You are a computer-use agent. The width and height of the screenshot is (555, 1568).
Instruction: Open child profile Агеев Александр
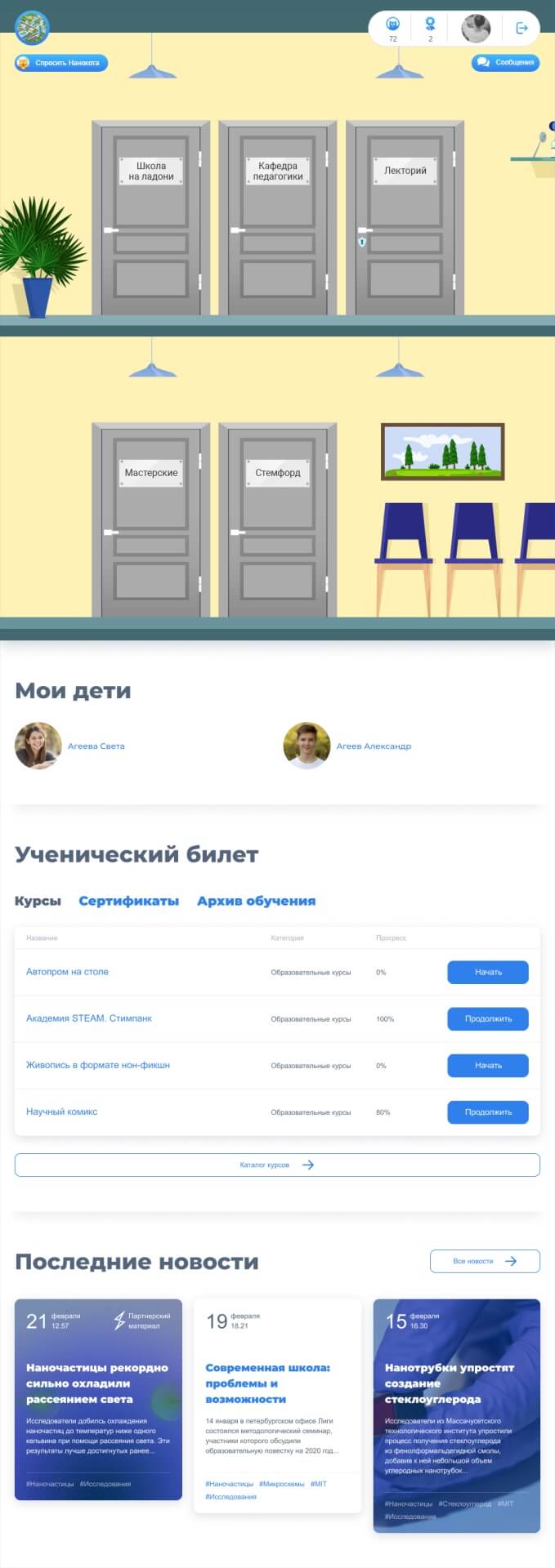click(373, 746)
